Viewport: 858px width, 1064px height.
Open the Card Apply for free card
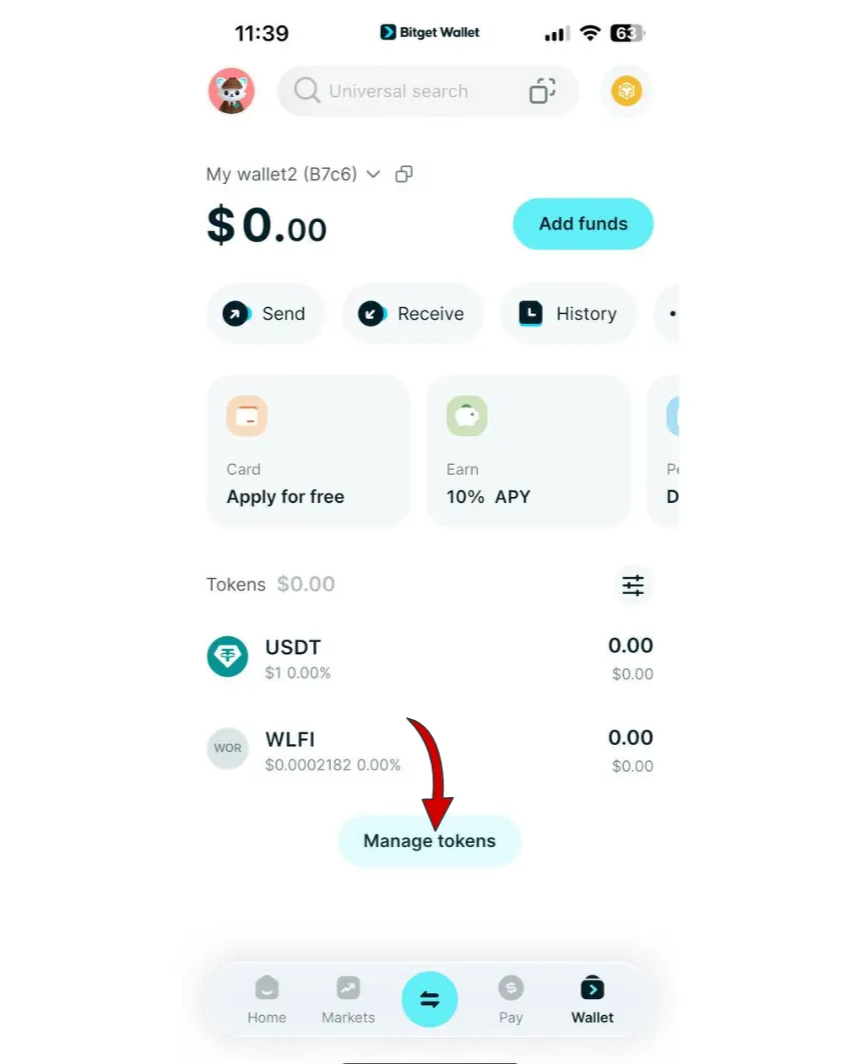[307, 451]
